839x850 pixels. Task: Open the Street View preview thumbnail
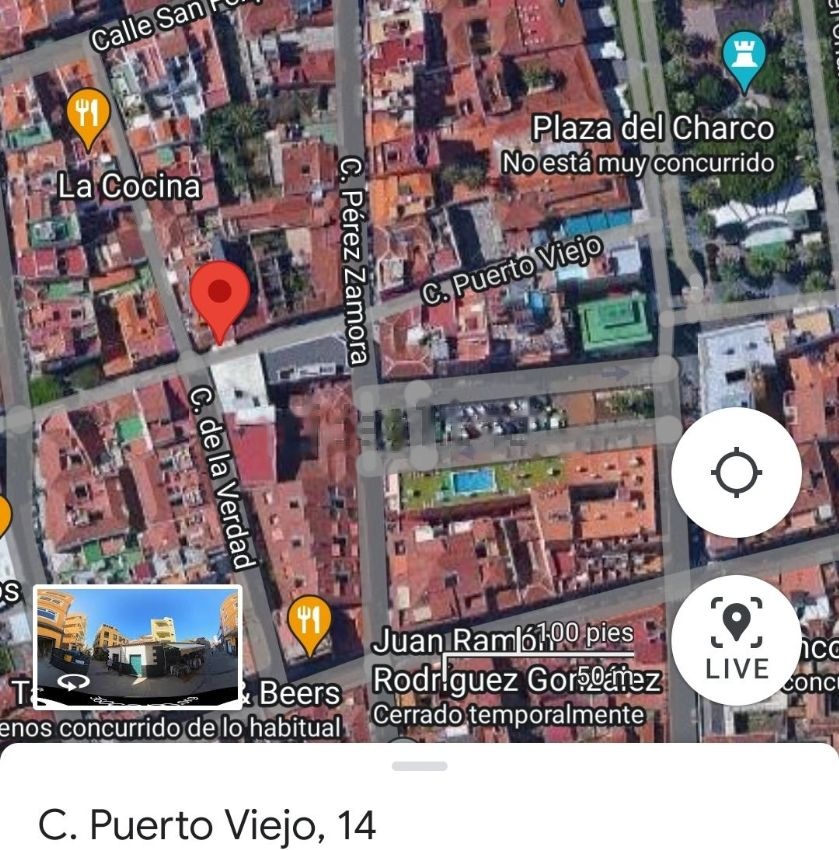click(x=138, y=647)
